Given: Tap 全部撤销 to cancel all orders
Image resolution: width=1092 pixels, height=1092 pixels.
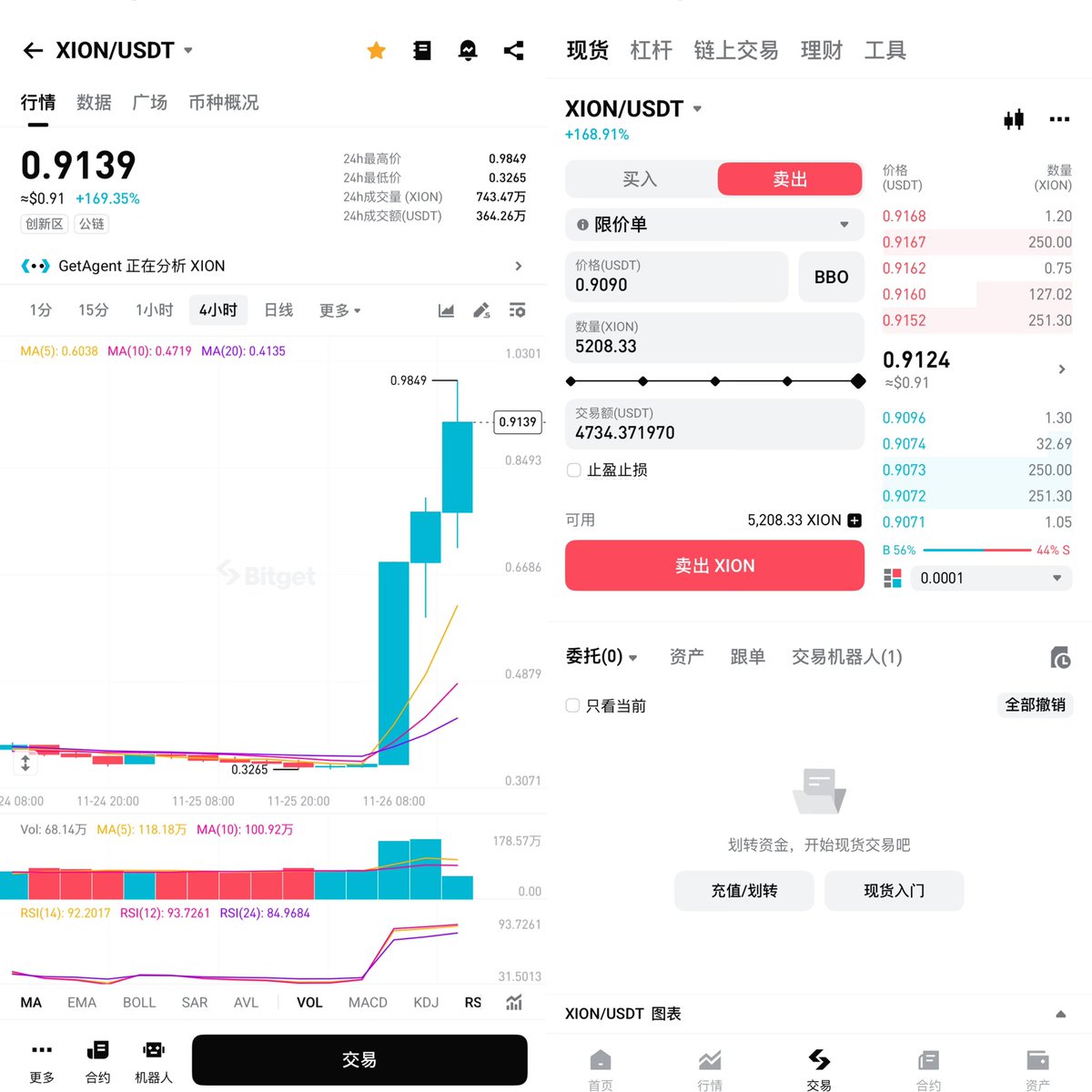Looking at the screenshot, I should tap(1035, 704).
